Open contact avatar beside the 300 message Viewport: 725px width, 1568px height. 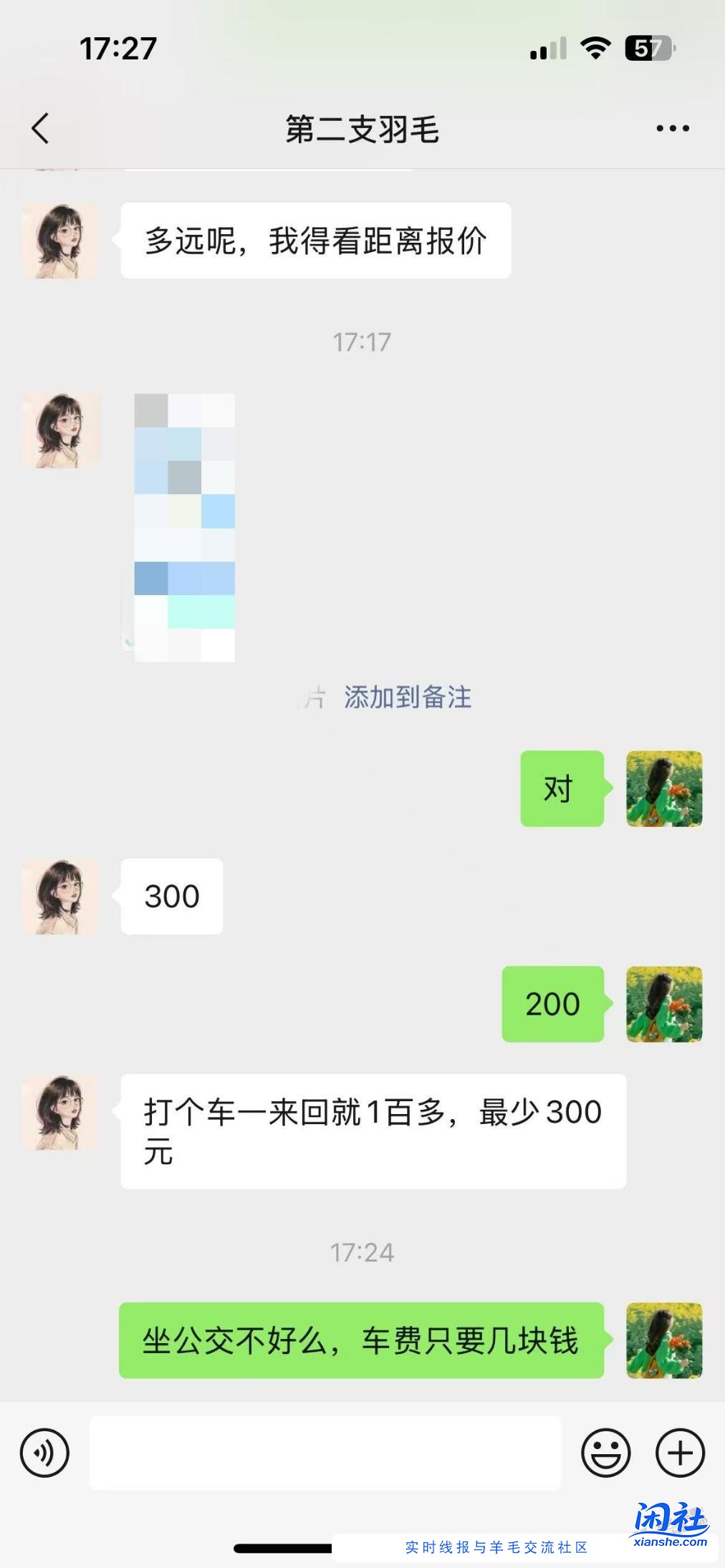coord(60,896)
